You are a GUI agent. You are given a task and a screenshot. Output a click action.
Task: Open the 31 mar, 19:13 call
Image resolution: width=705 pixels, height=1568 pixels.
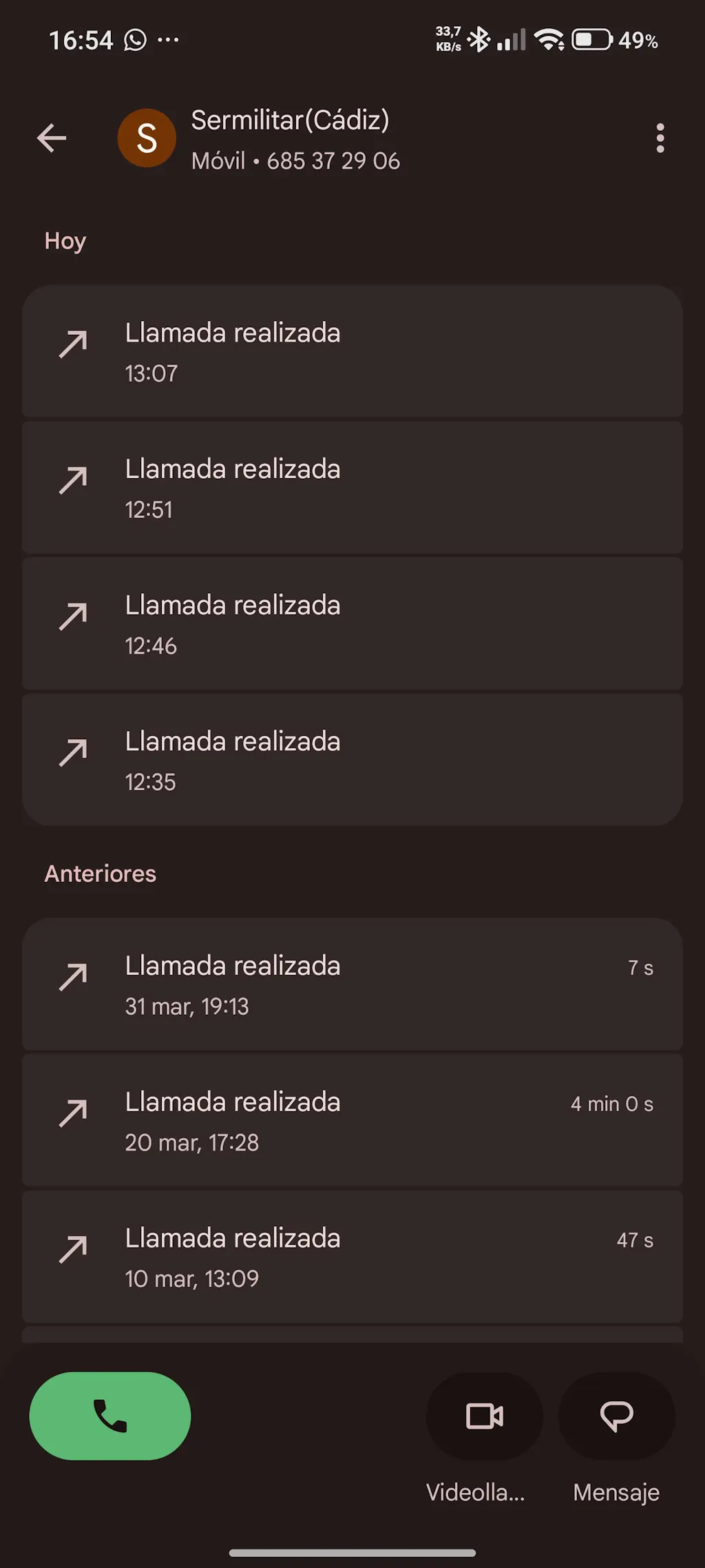coord(352,984)
